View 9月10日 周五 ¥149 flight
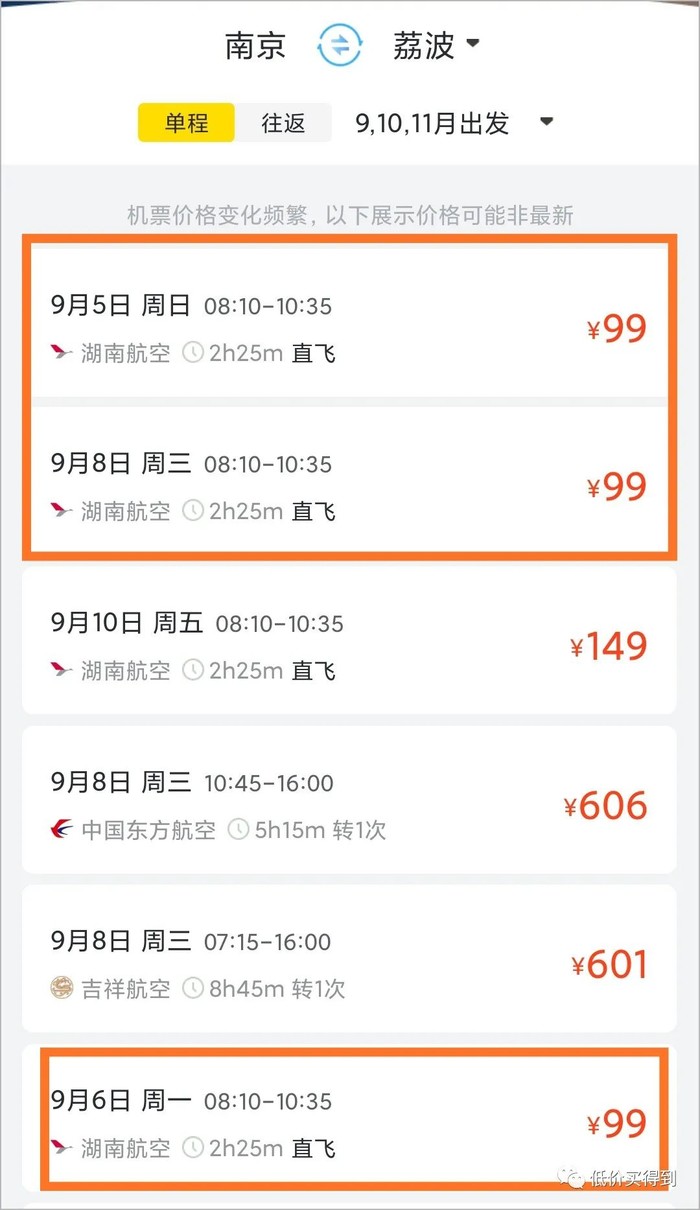The height and width of the screenshot is (1210, 700). [349, 645]
